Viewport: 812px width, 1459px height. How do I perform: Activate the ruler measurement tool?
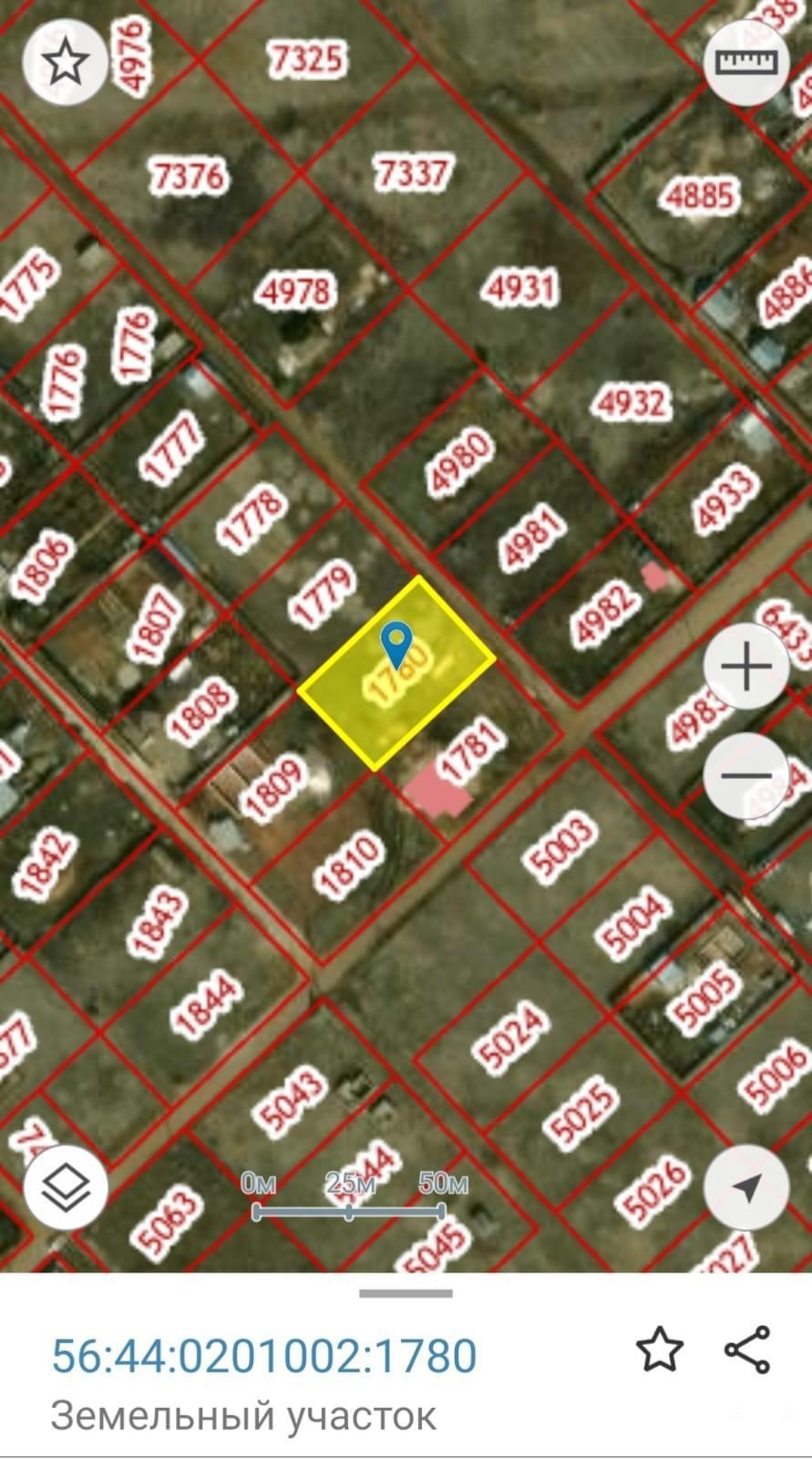[x=746, y=63]
